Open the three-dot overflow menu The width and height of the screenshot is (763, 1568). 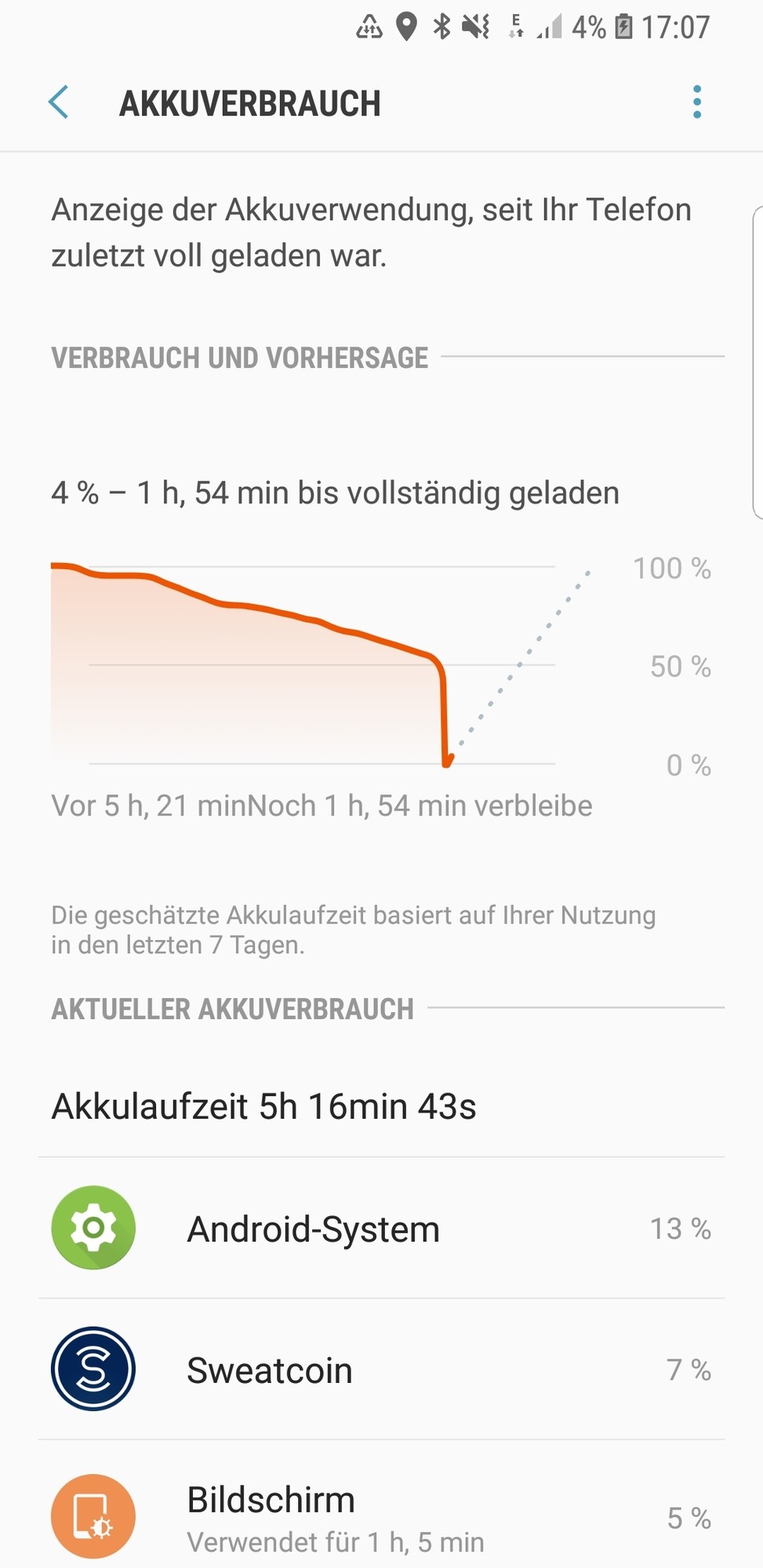click(696, 103)
